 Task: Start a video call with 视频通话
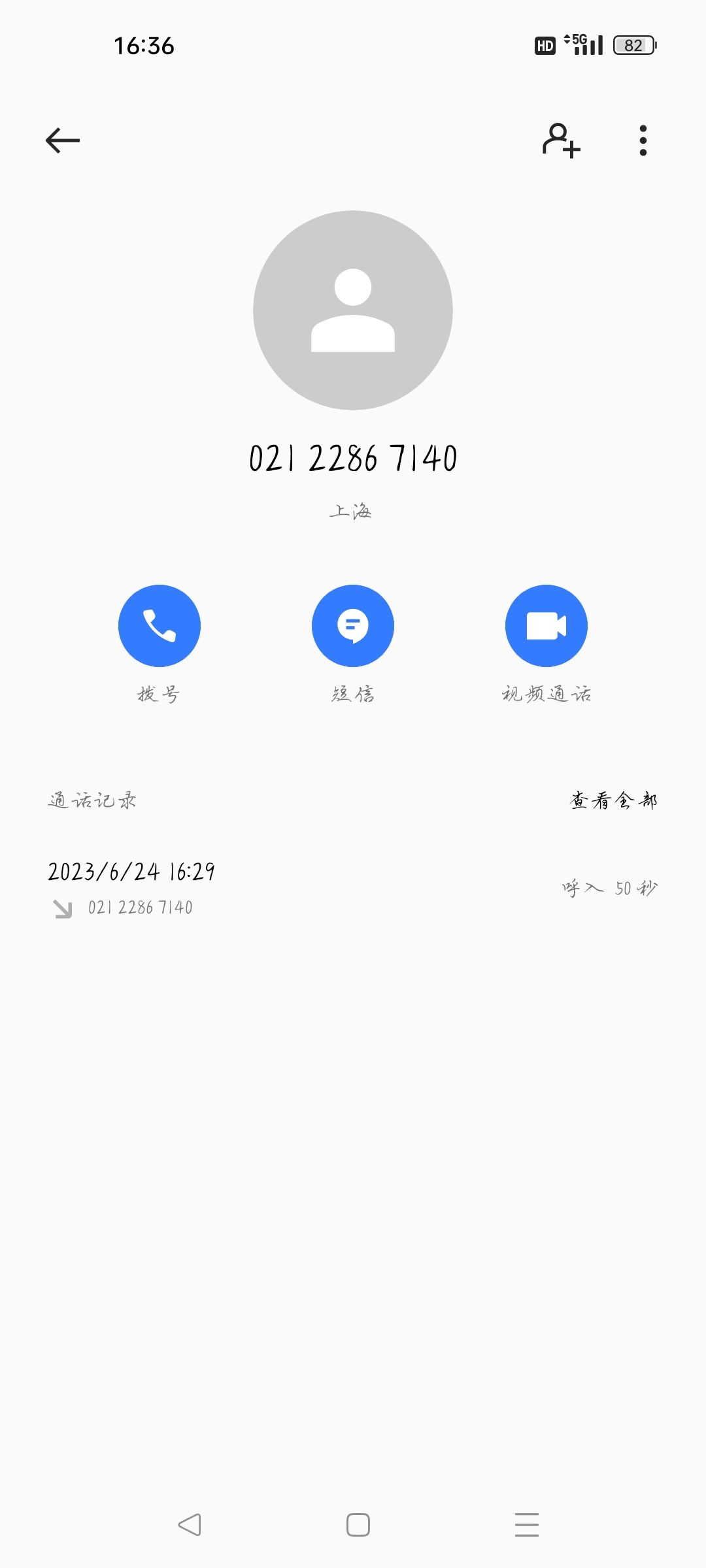pyautogui.click(x=546, y=626)
